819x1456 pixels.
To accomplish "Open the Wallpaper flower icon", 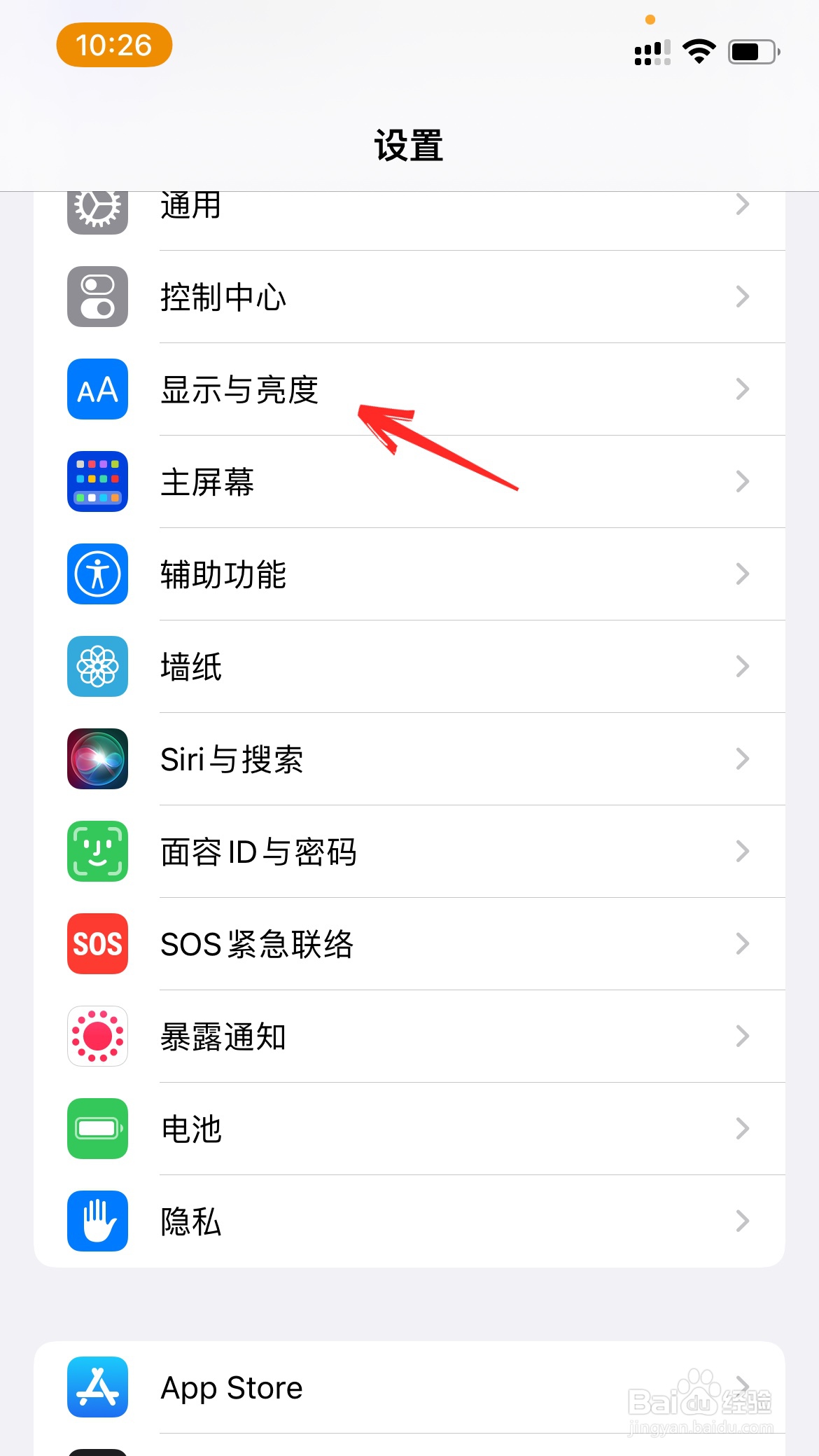I will (97, 667).
